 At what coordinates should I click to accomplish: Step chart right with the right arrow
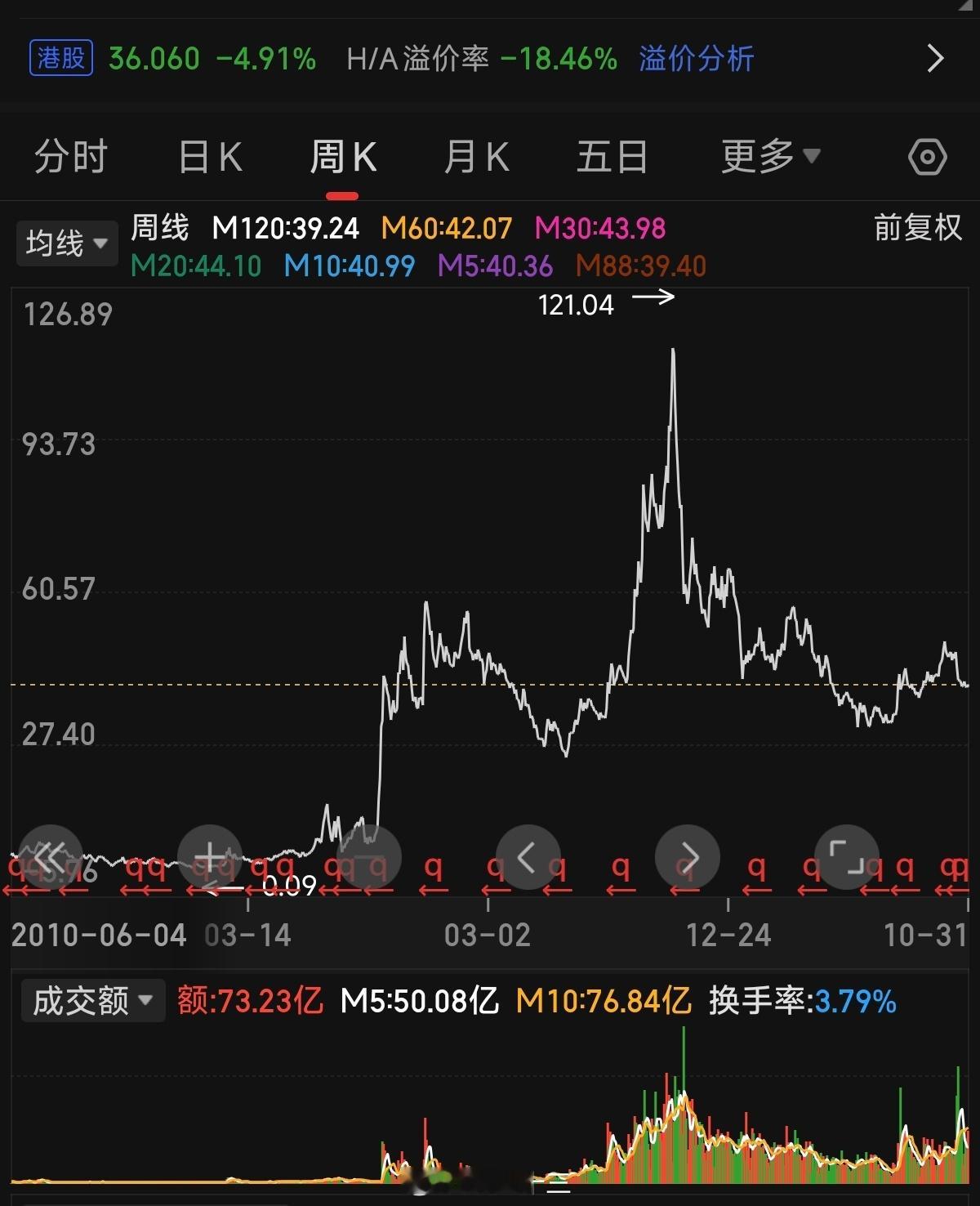pyautogui.click(x=688, y=856)
